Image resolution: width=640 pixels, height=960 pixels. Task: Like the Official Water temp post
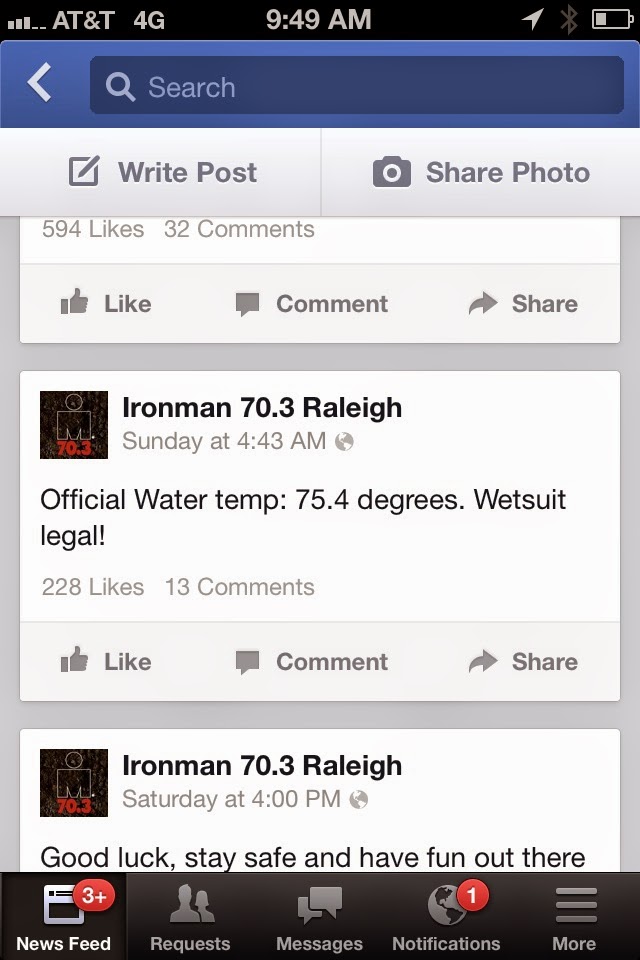(106, 662)
